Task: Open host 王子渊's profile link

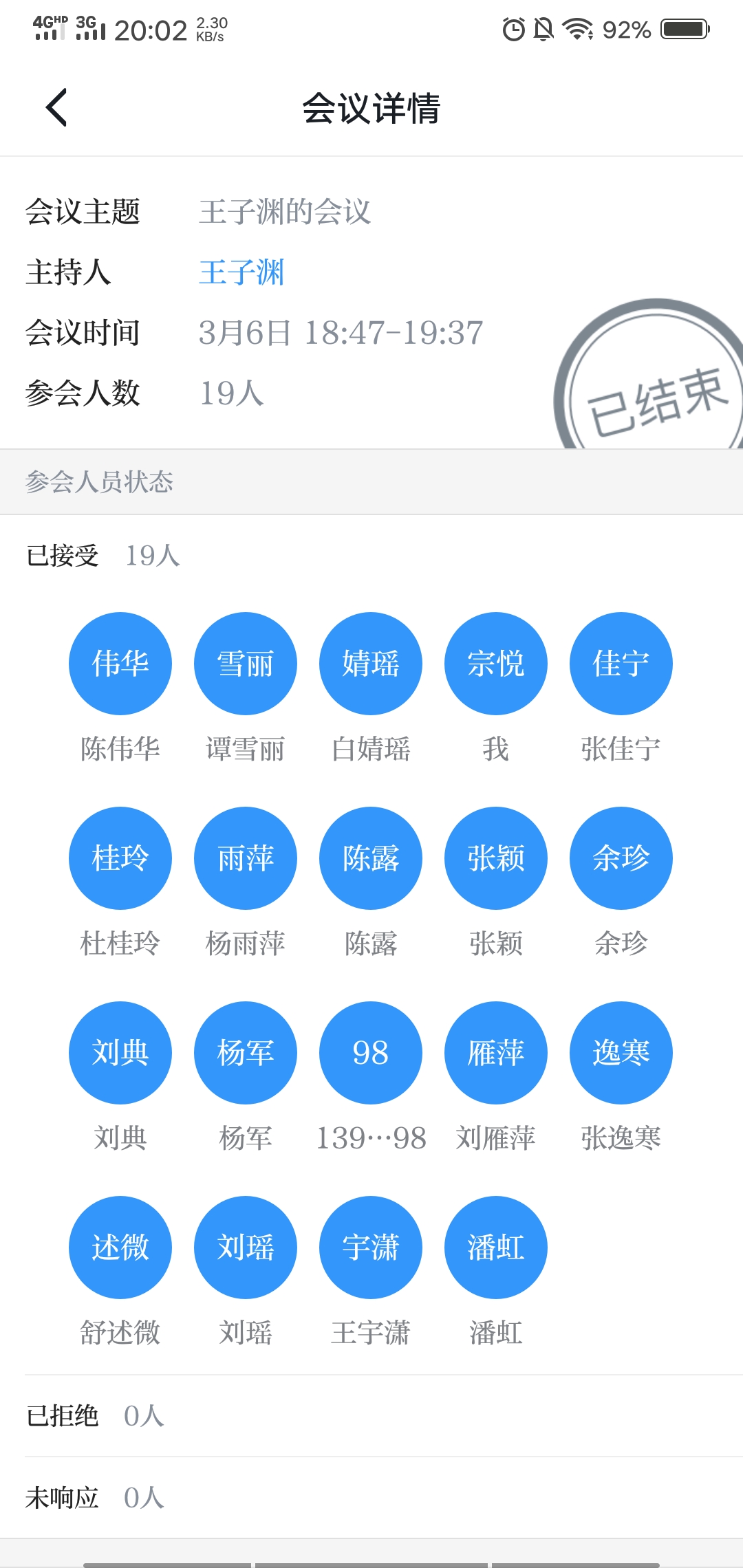Action: 241,272
